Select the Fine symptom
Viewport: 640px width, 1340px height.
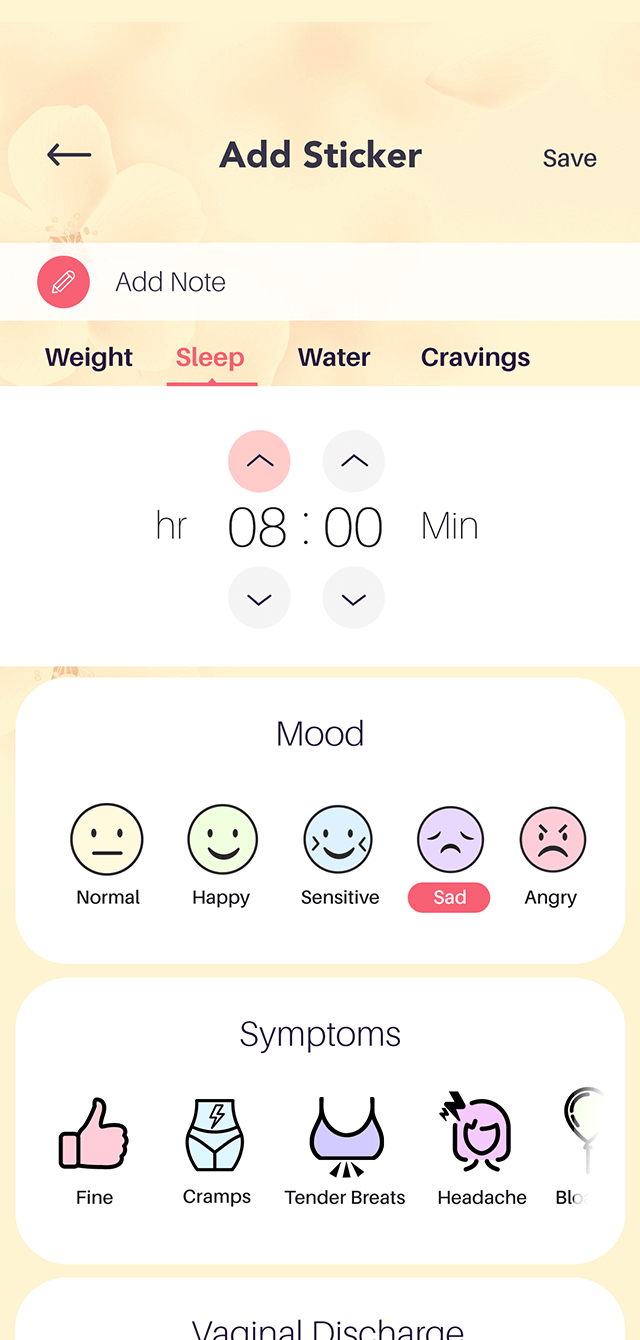pos(94,1152)
